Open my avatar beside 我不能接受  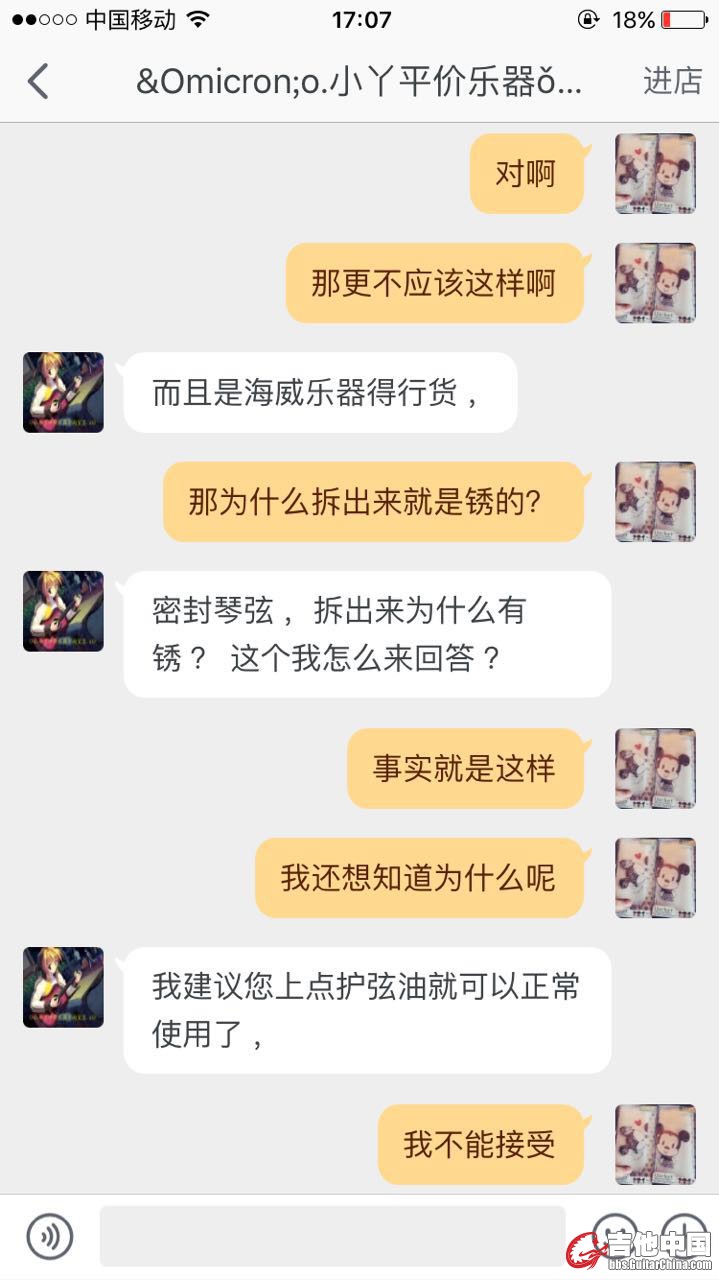[x=655, y=1144]
